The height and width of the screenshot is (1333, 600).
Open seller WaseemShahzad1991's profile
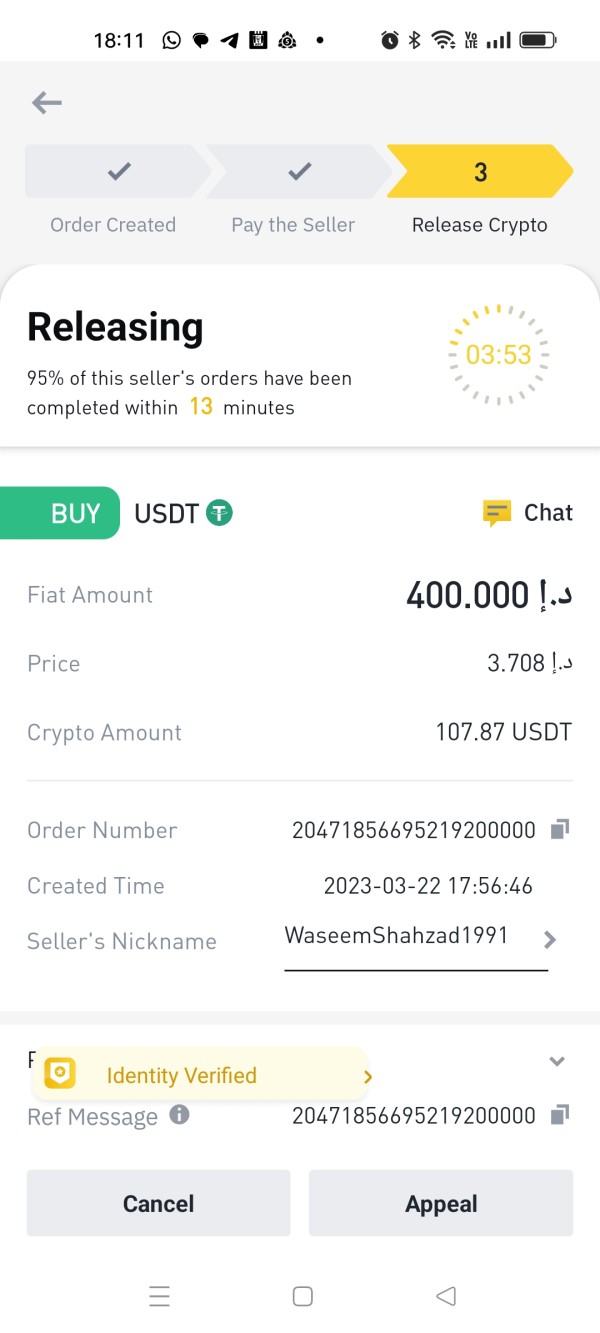pos(419,937)
